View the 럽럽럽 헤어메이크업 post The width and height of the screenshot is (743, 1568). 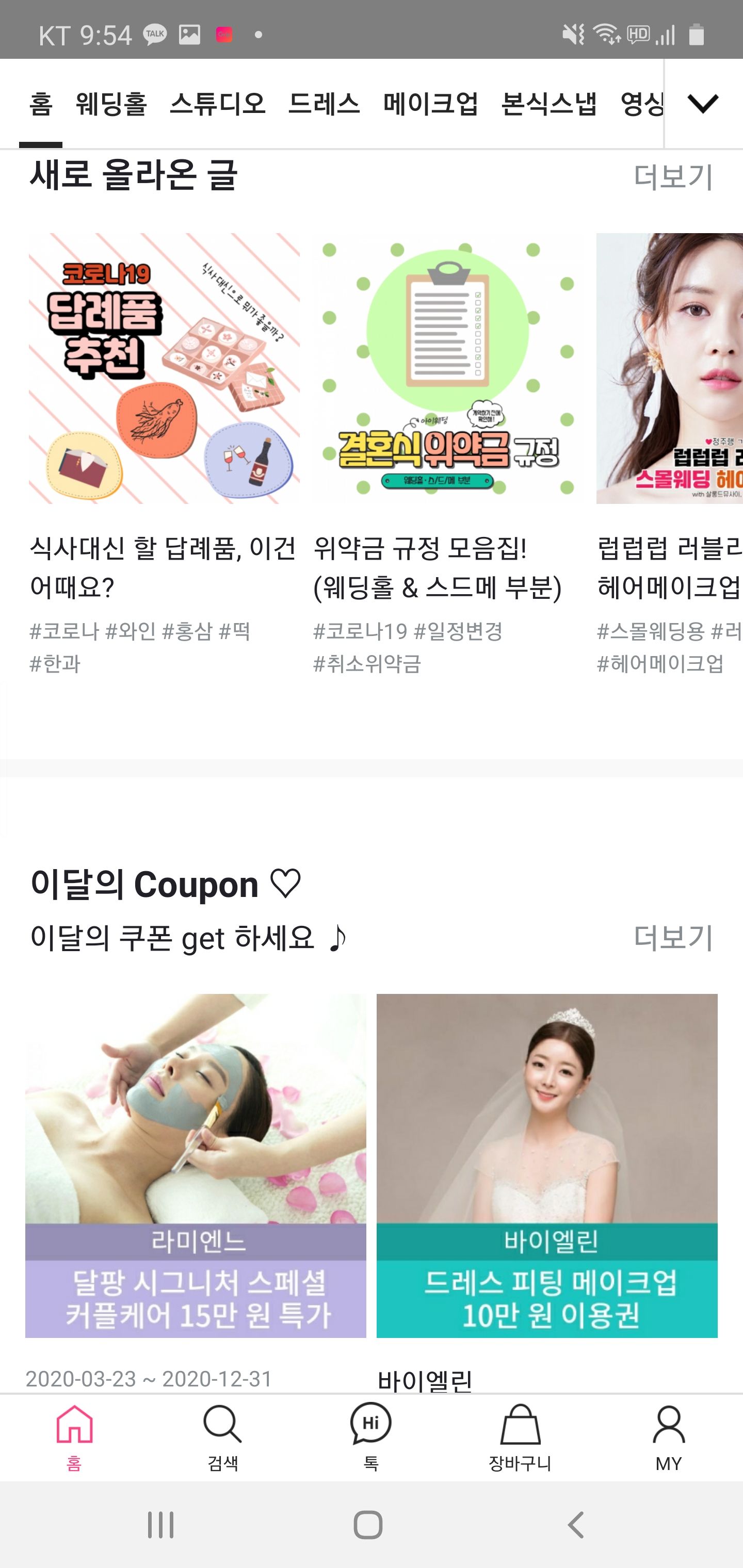tap(669, 368)
